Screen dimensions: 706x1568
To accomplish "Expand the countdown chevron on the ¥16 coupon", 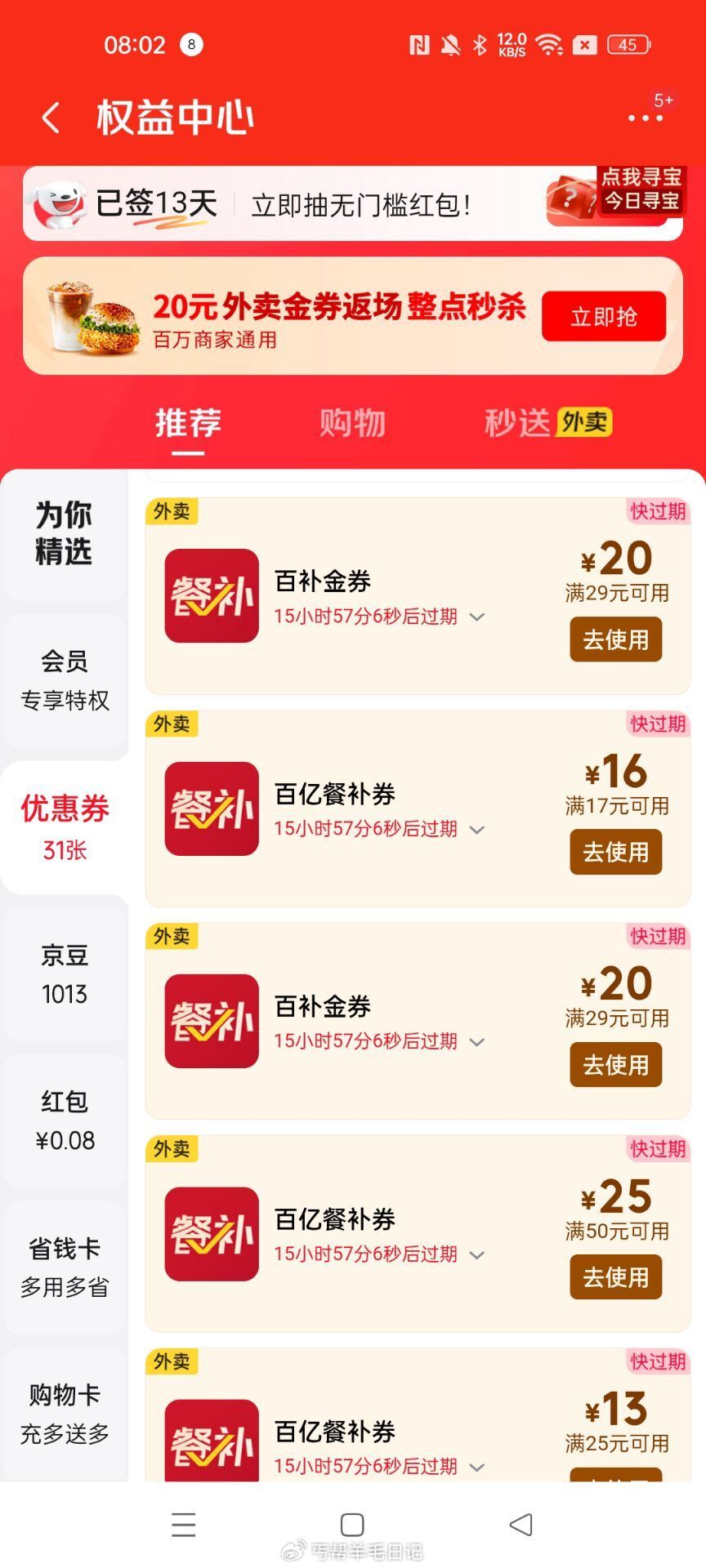I will coord(477,830).
